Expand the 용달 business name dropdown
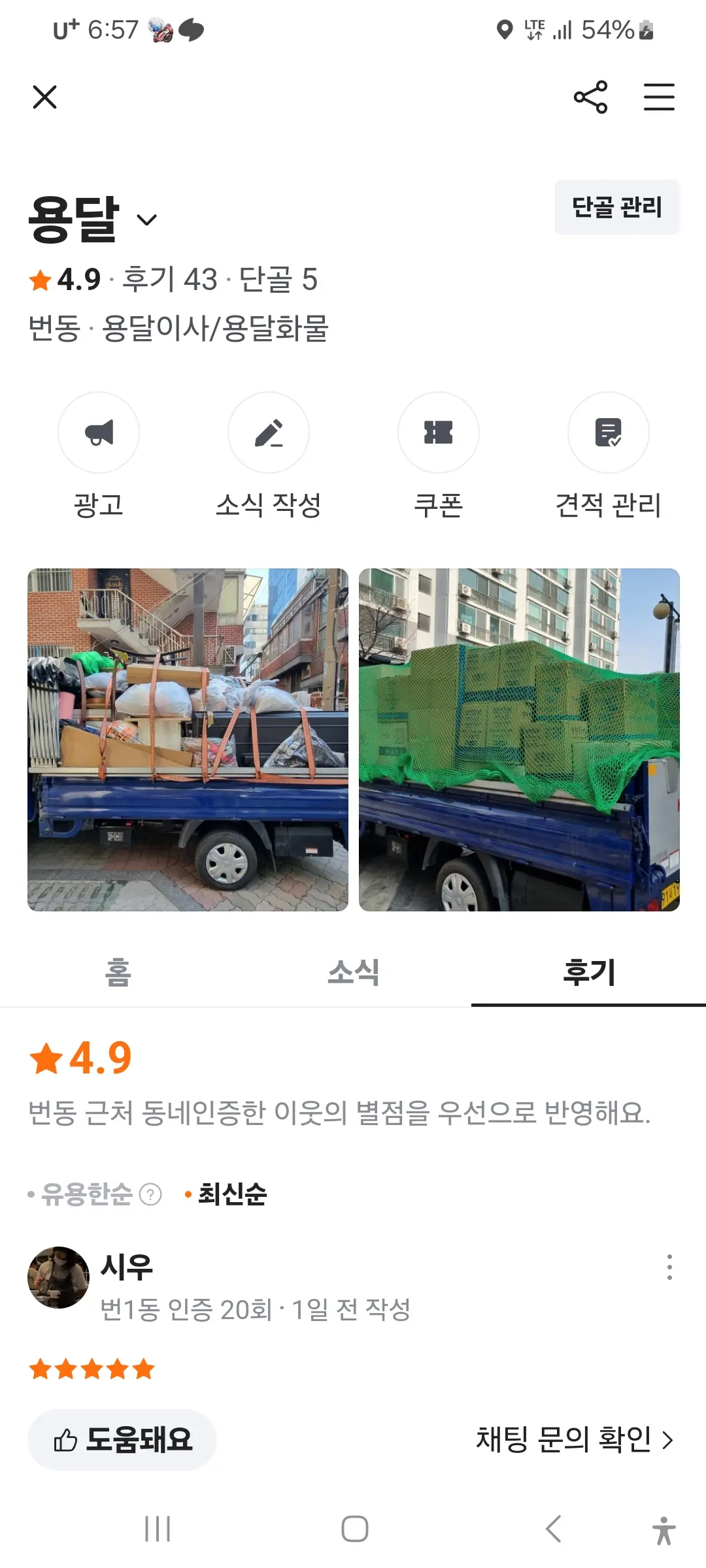 (x=147, y=220)
